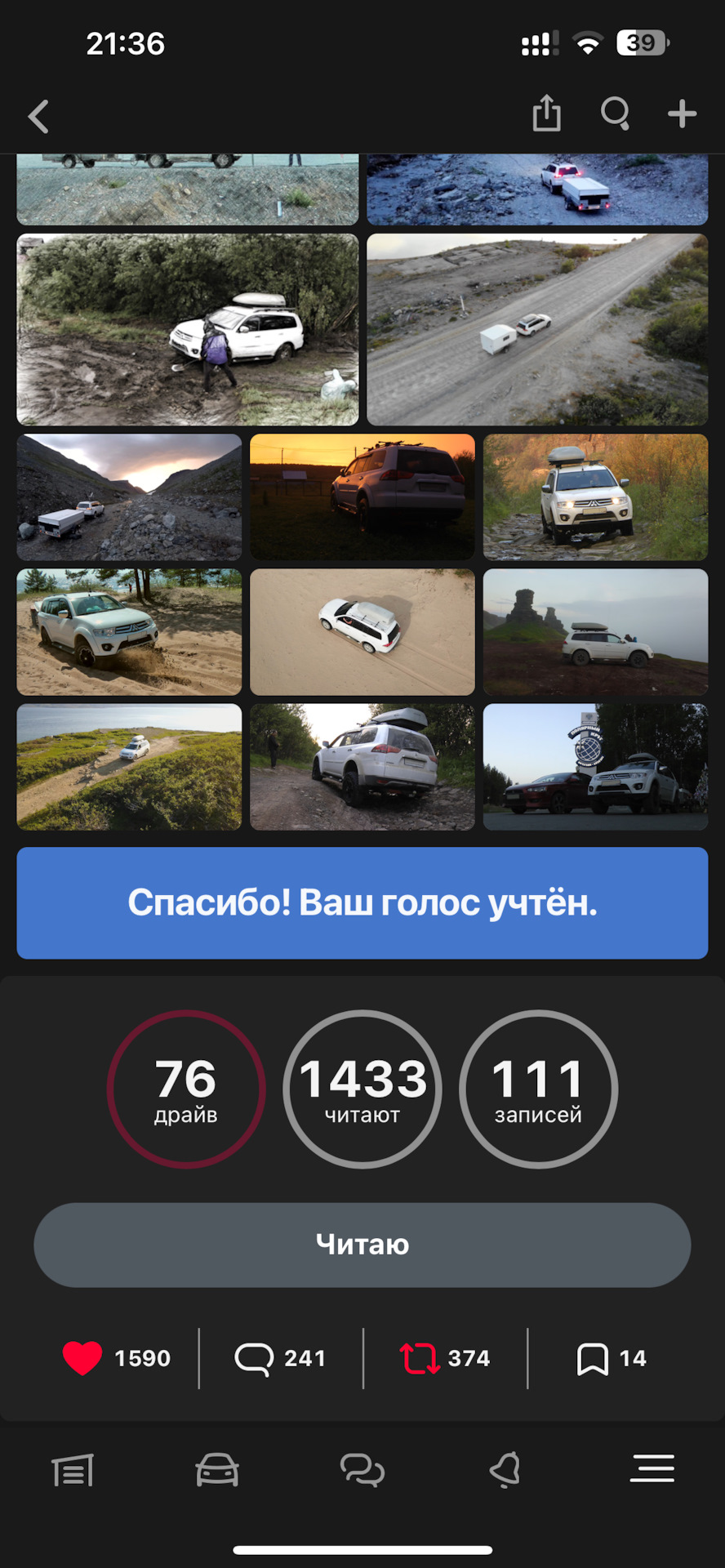Tap the Читаю subscription button
This screenshot has width=725, height=1568.
pos(362,1245)
